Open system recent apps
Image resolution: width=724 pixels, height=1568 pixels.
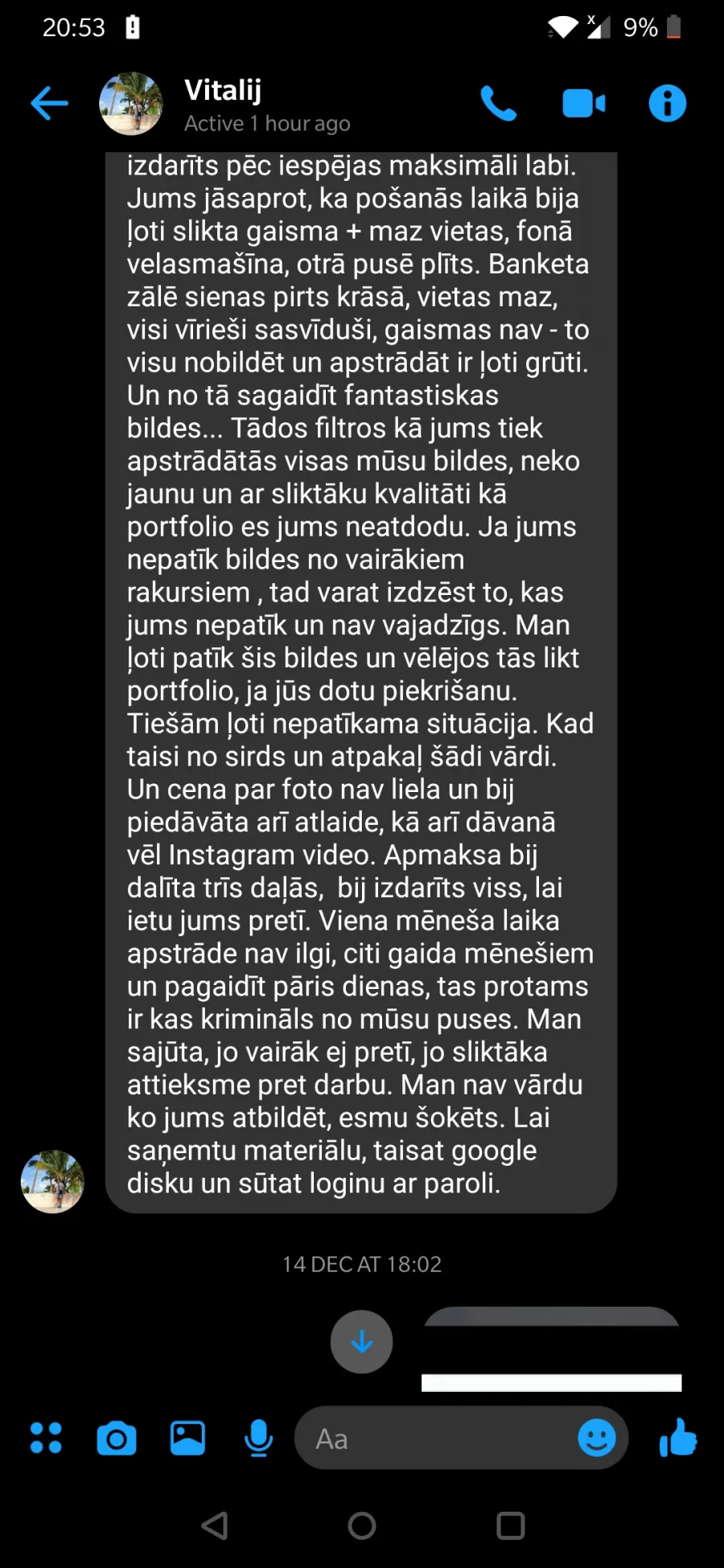click(511, 1525)
